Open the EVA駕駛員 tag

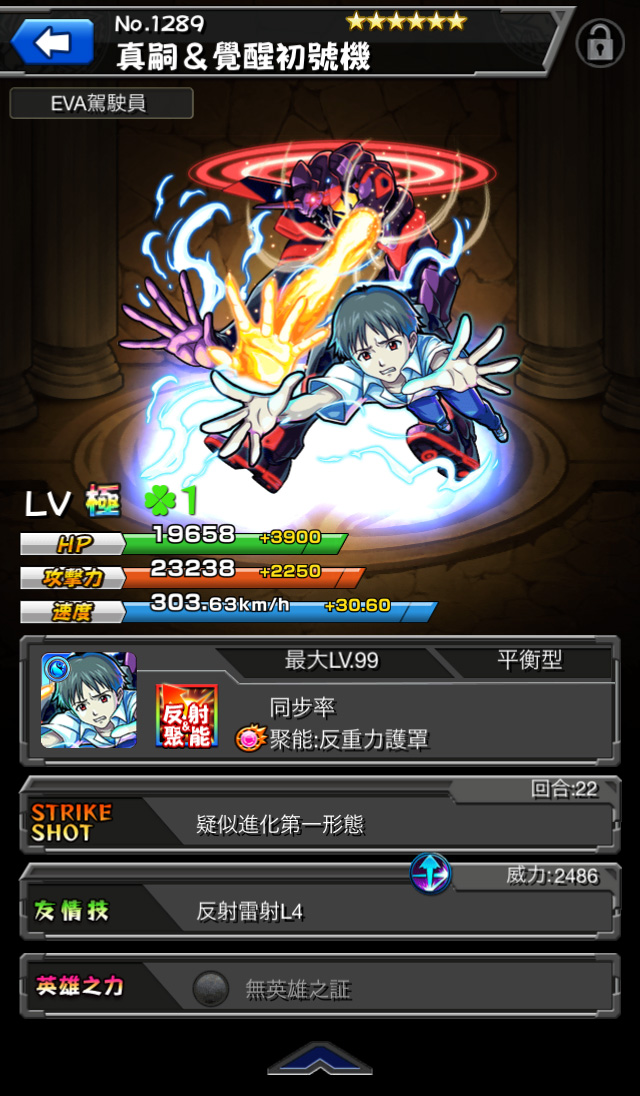tap(101, 103)
